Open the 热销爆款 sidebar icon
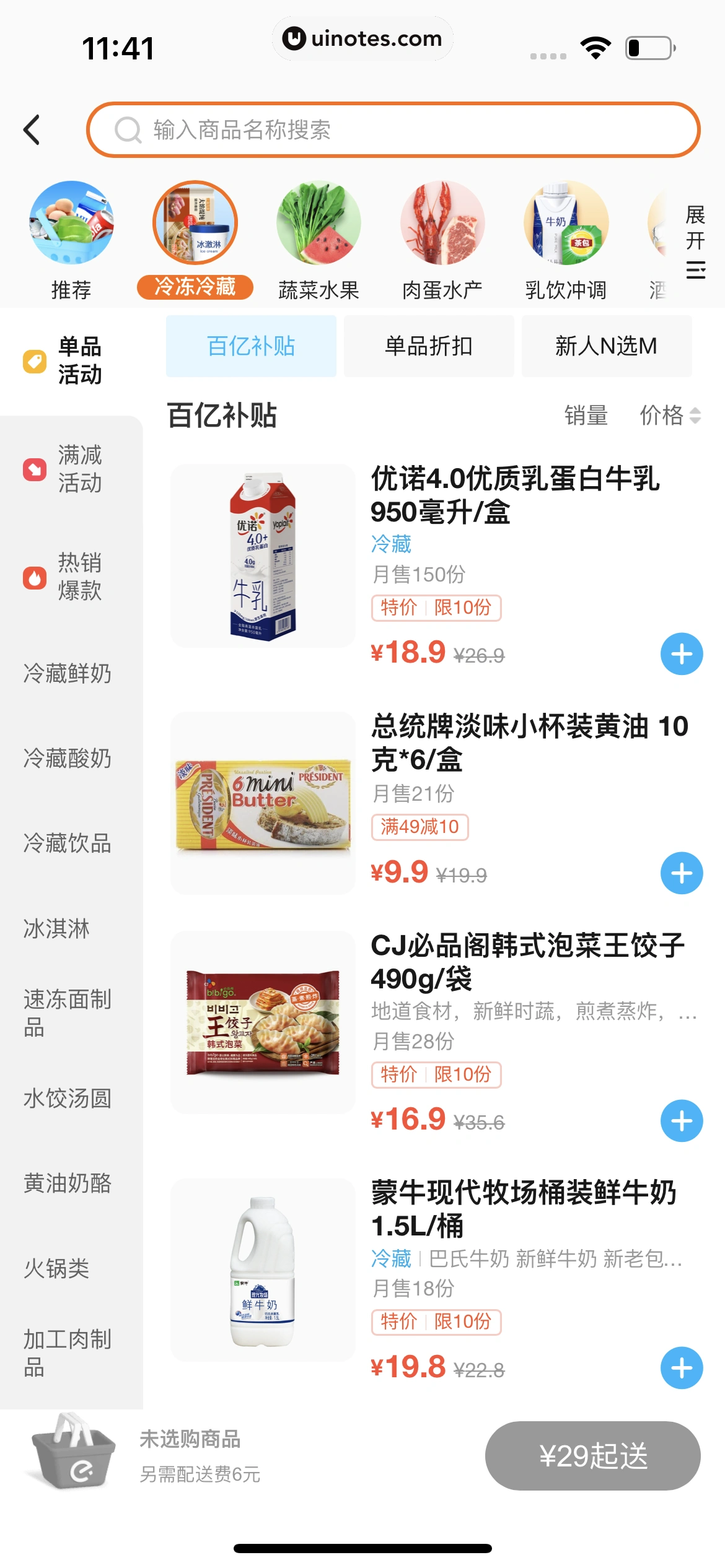725x1568 pixels. [x=34, y=577]
